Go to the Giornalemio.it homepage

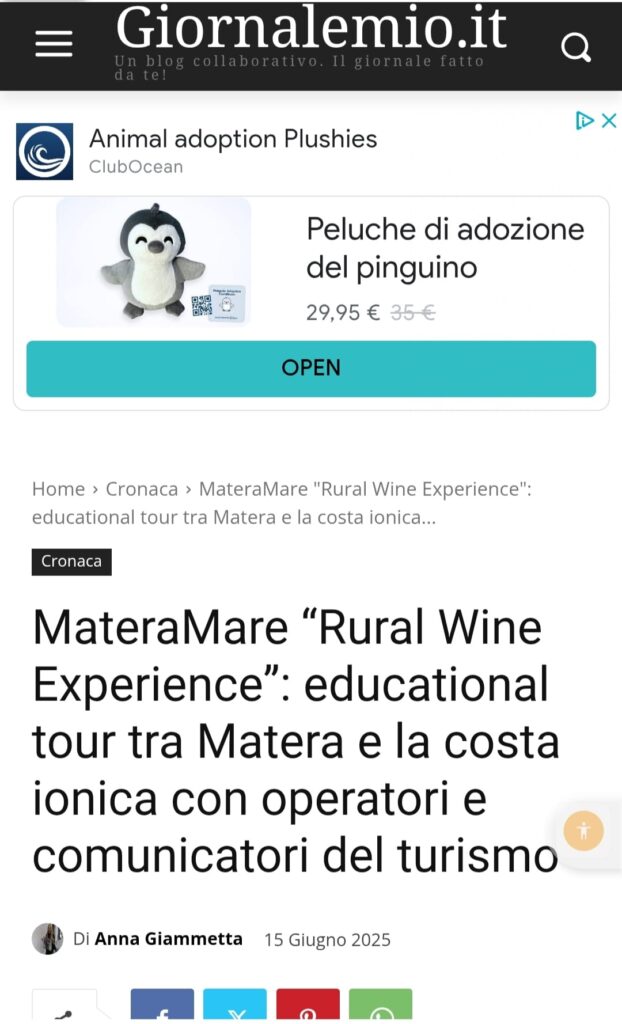[311, 30]
